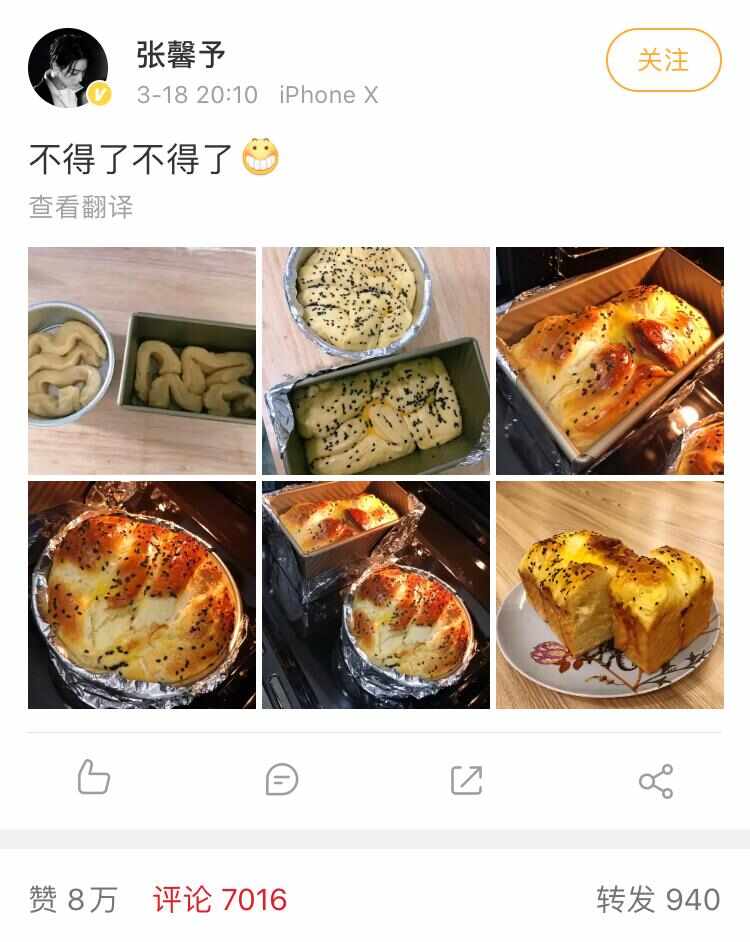The width and height of the screenshot is (750, 942).
Task: Open the photo of both breads in oven
Action: [376, 595]
